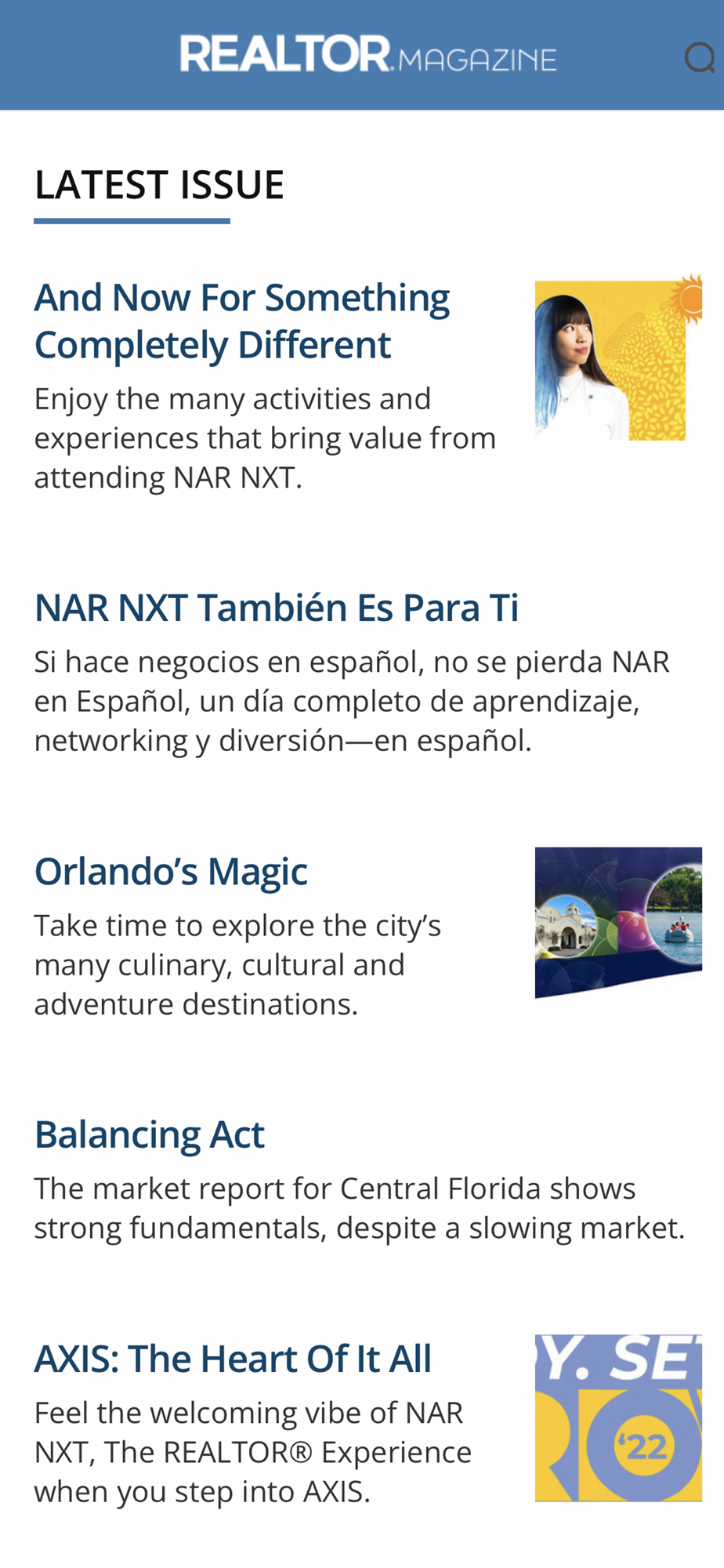Read the Balancing Act market report

tap(149, 1134)
